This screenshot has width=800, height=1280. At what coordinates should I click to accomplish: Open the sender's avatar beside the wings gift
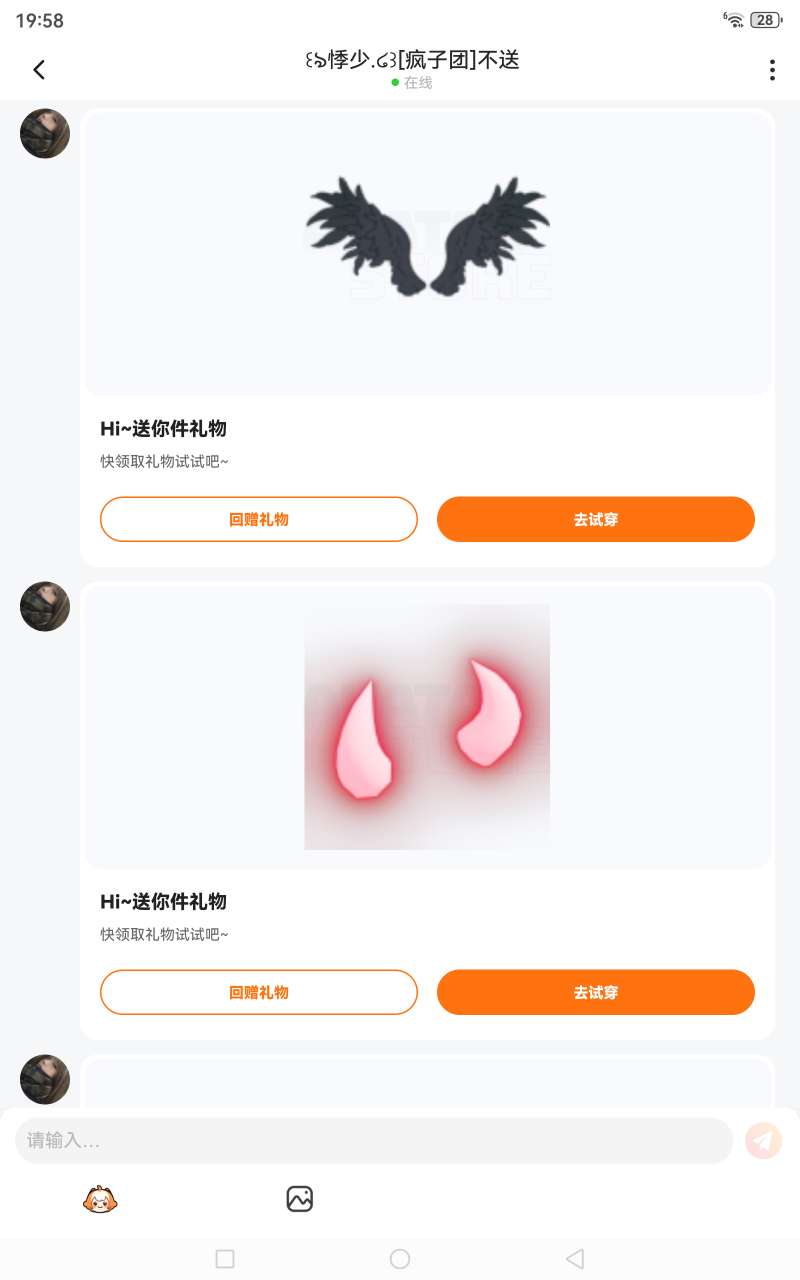pyautogui.click(x=45, y=134)
